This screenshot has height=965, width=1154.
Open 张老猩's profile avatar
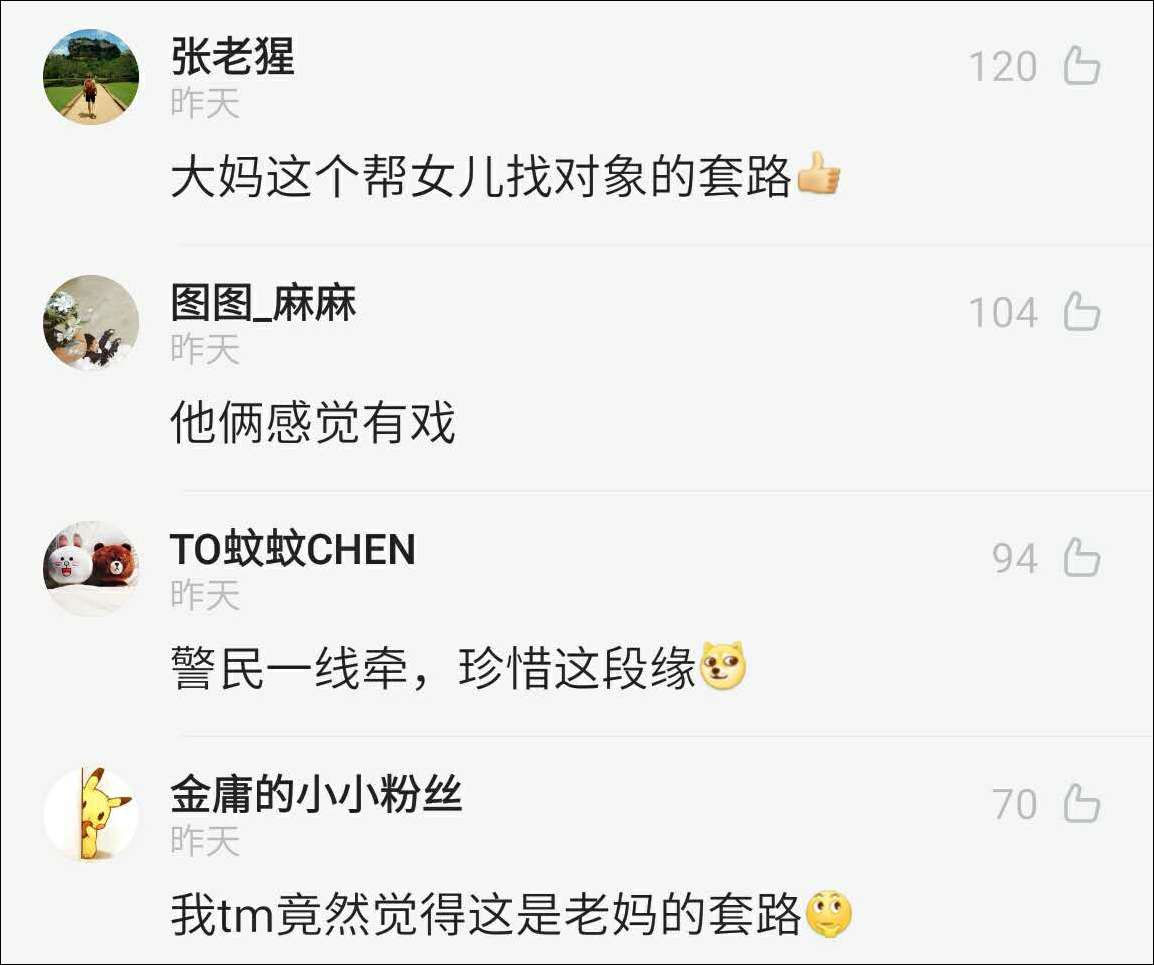click(91, 77)
